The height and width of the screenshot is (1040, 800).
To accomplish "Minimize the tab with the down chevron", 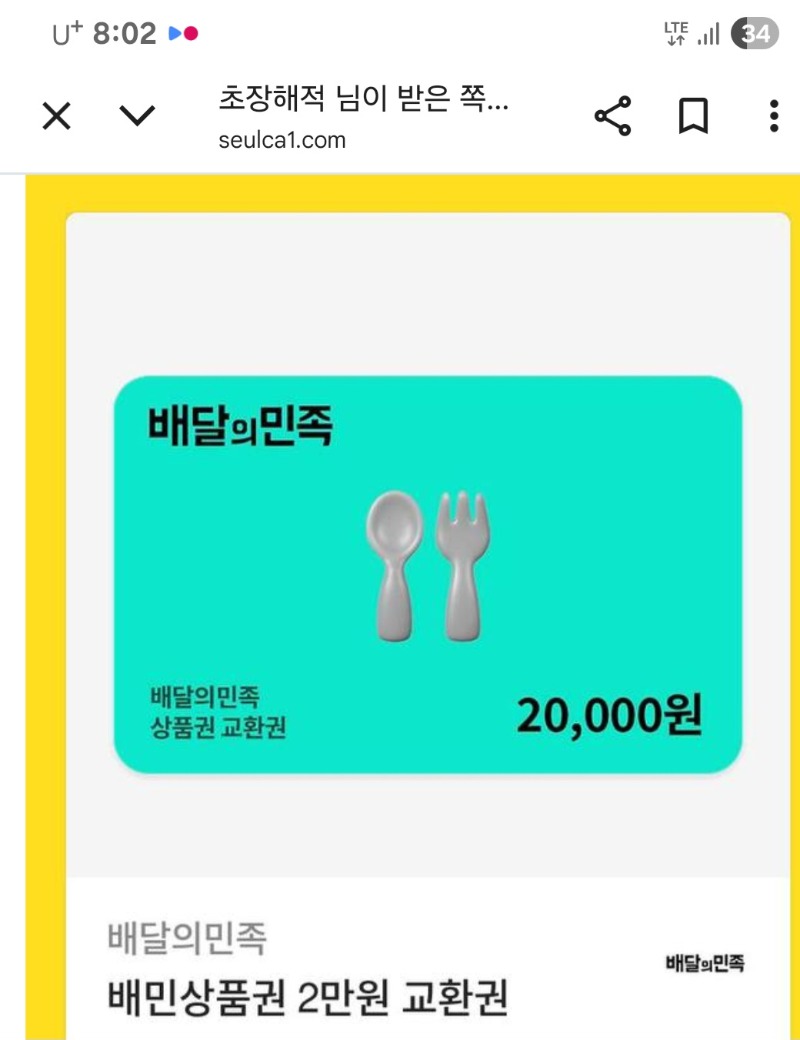I will tap(137, 117).
